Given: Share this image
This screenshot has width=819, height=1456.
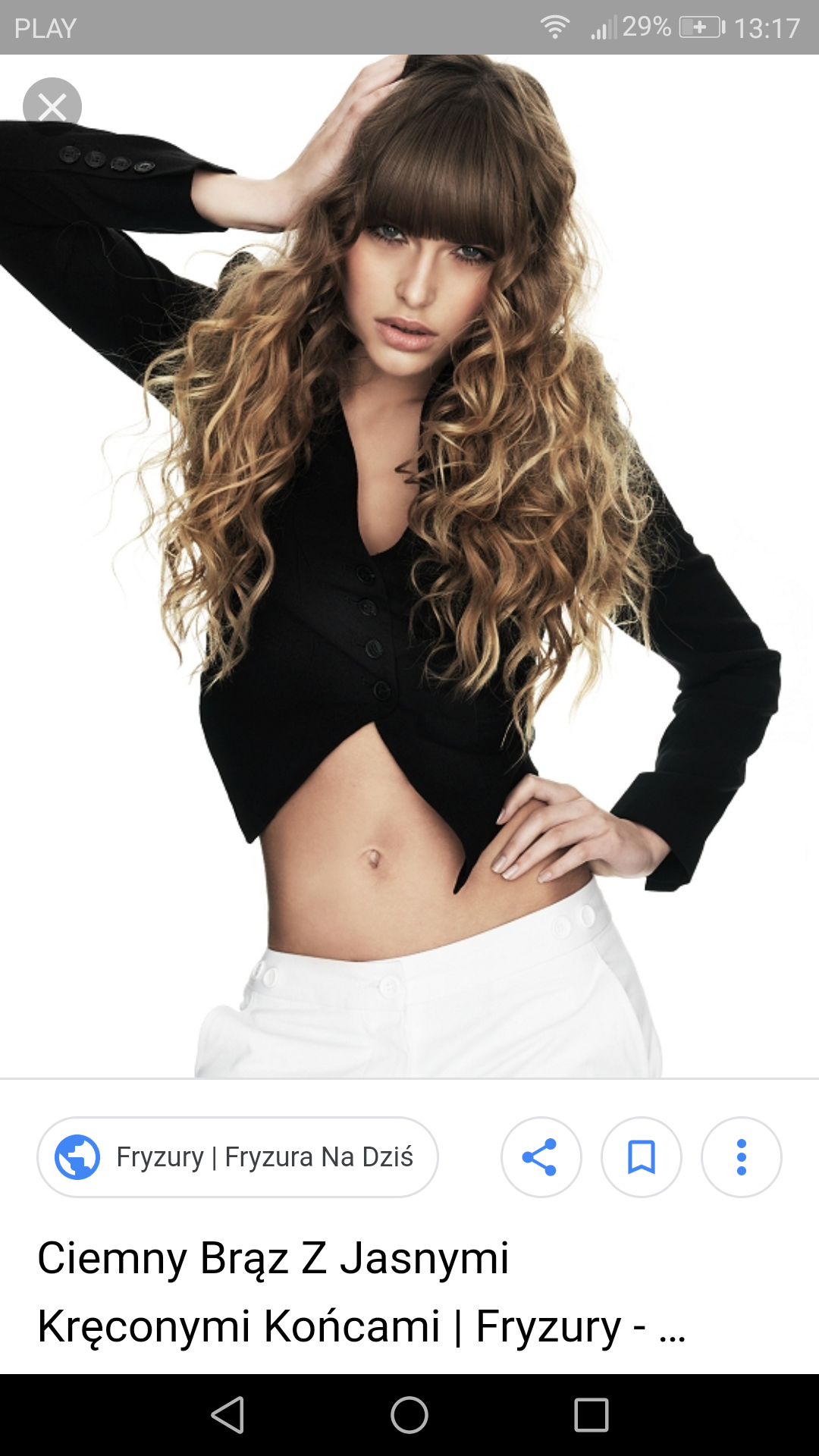Looking at the screenshot, I should (x=541, y=1157).
